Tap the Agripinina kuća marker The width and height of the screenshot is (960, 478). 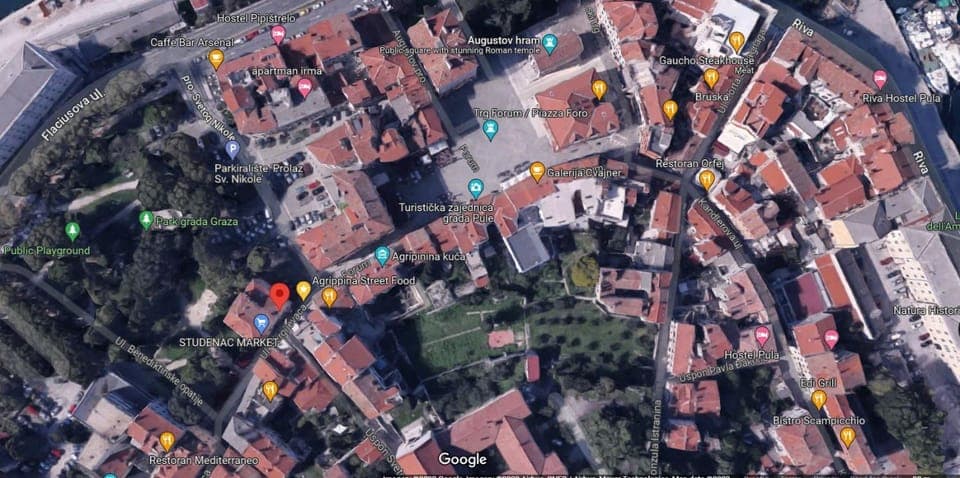coord(382,255)
